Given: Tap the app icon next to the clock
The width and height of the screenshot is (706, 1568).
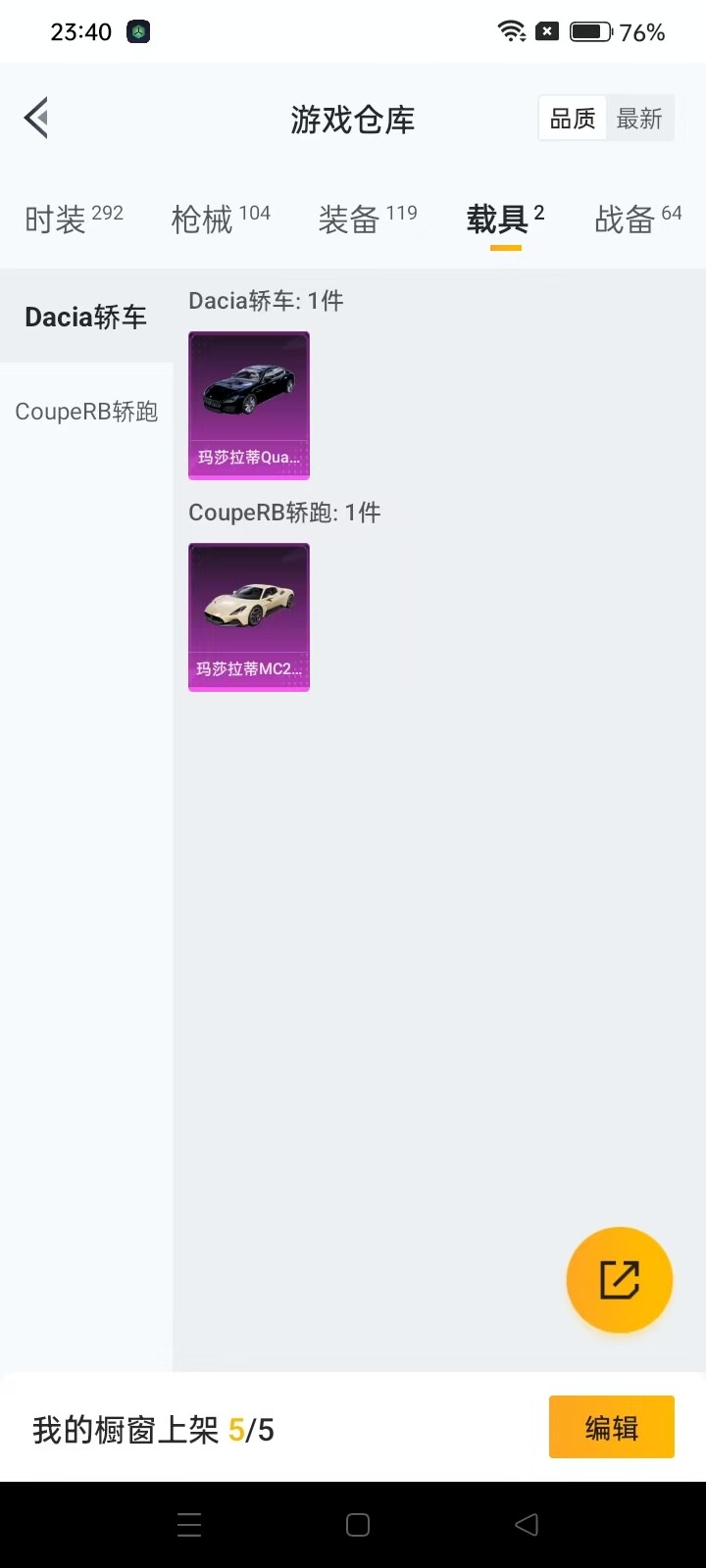Looking at the screenshot, I should [138, 31].
